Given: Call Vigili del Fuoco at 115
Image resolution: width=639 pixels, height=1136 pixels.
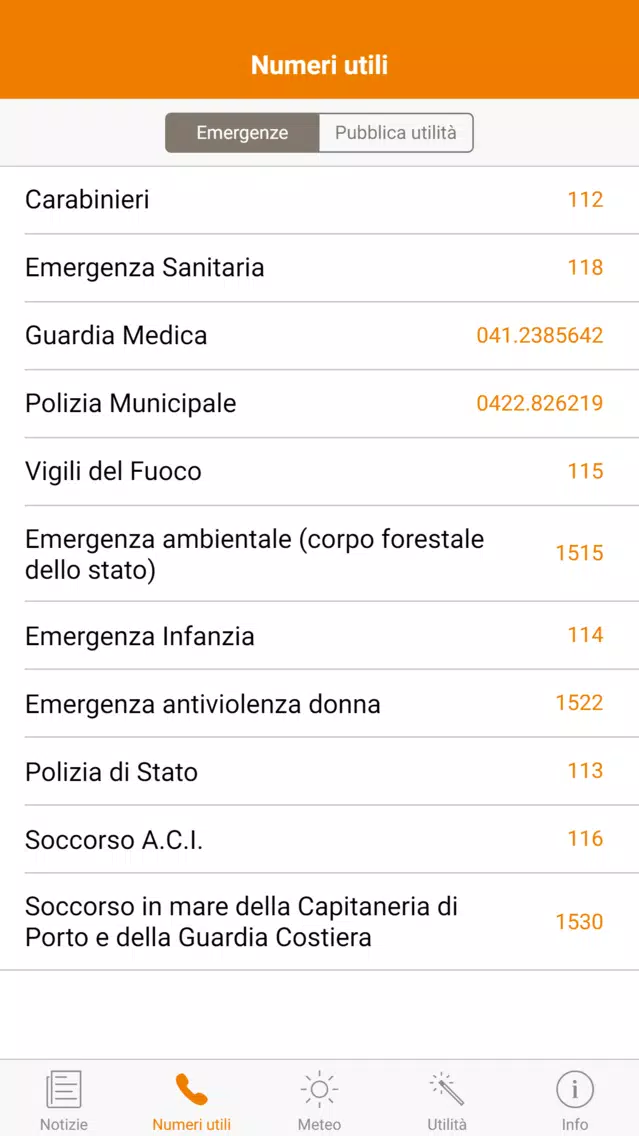Looking at the screenshot, I should 320,472.
